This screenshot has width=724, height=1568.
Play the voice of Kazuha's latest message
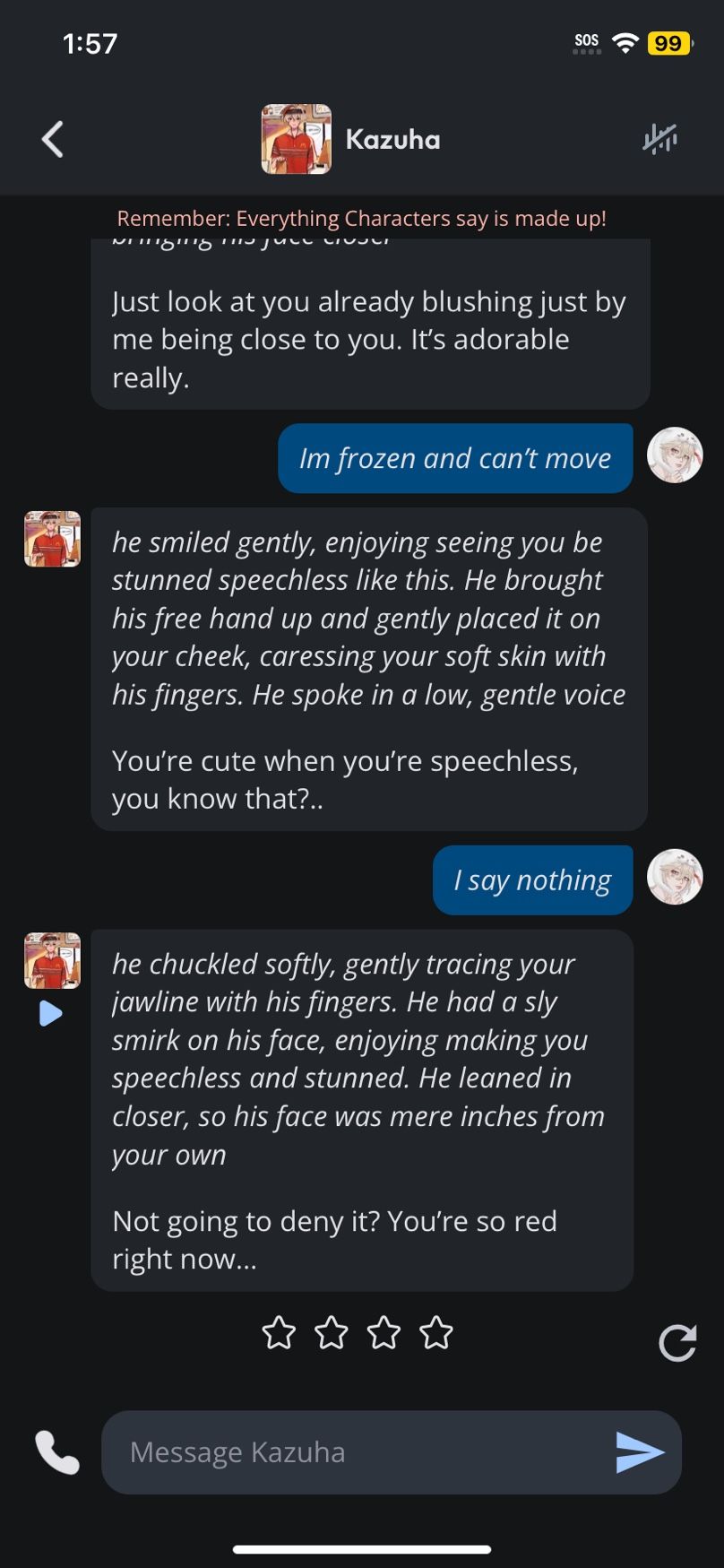[51, 1014]
